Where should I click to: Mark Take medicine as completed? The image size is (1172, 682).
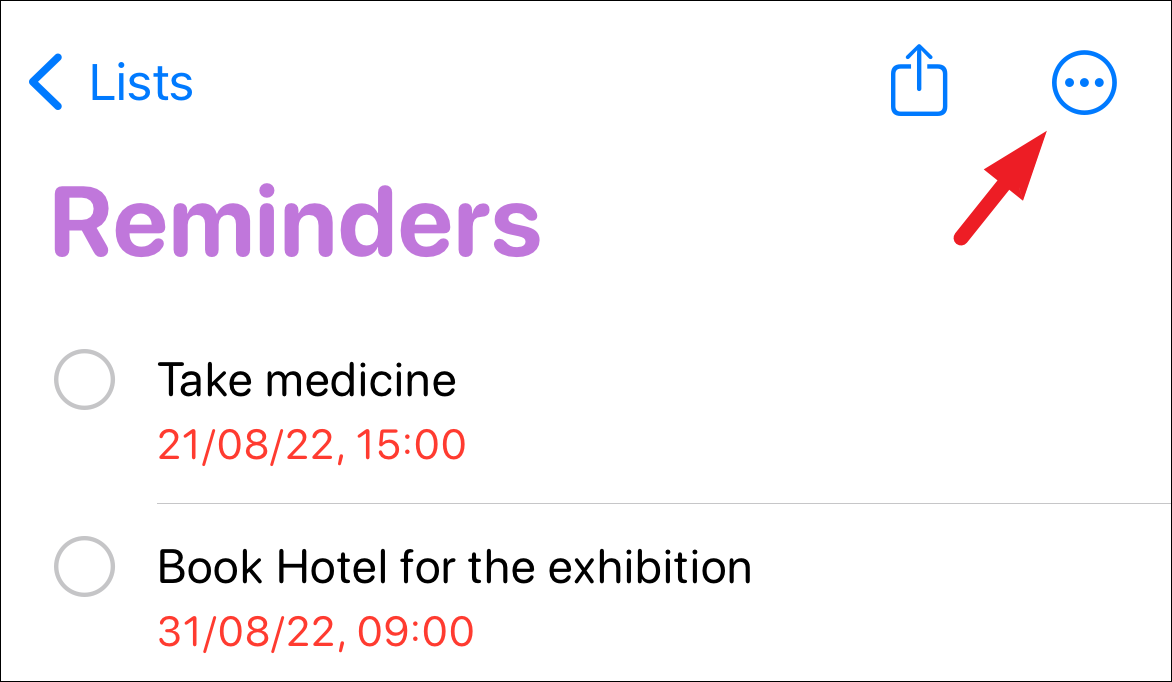84,379
